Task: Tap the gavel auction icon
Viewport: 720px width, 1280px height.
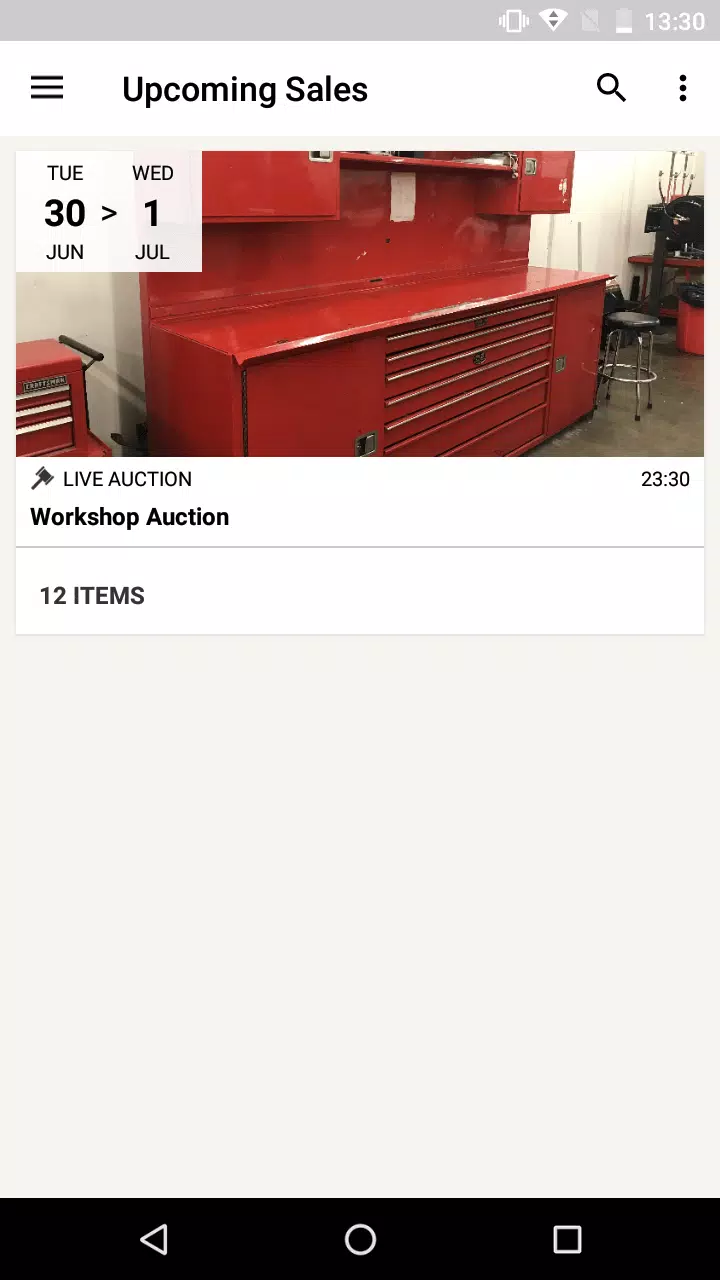Action: click(x=41, y=479)
